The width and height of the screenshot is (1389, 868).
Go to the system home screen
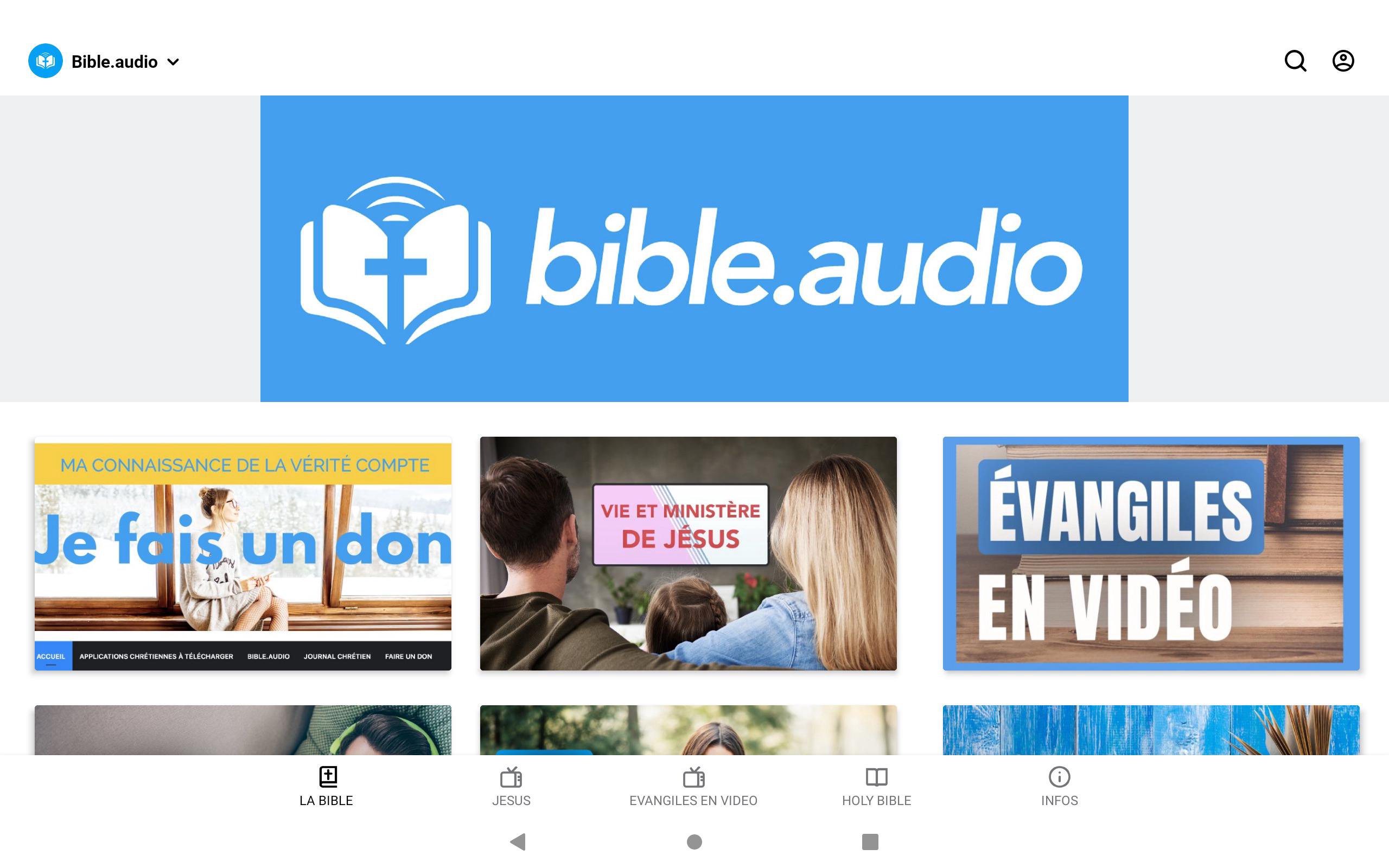click(694, 841)
